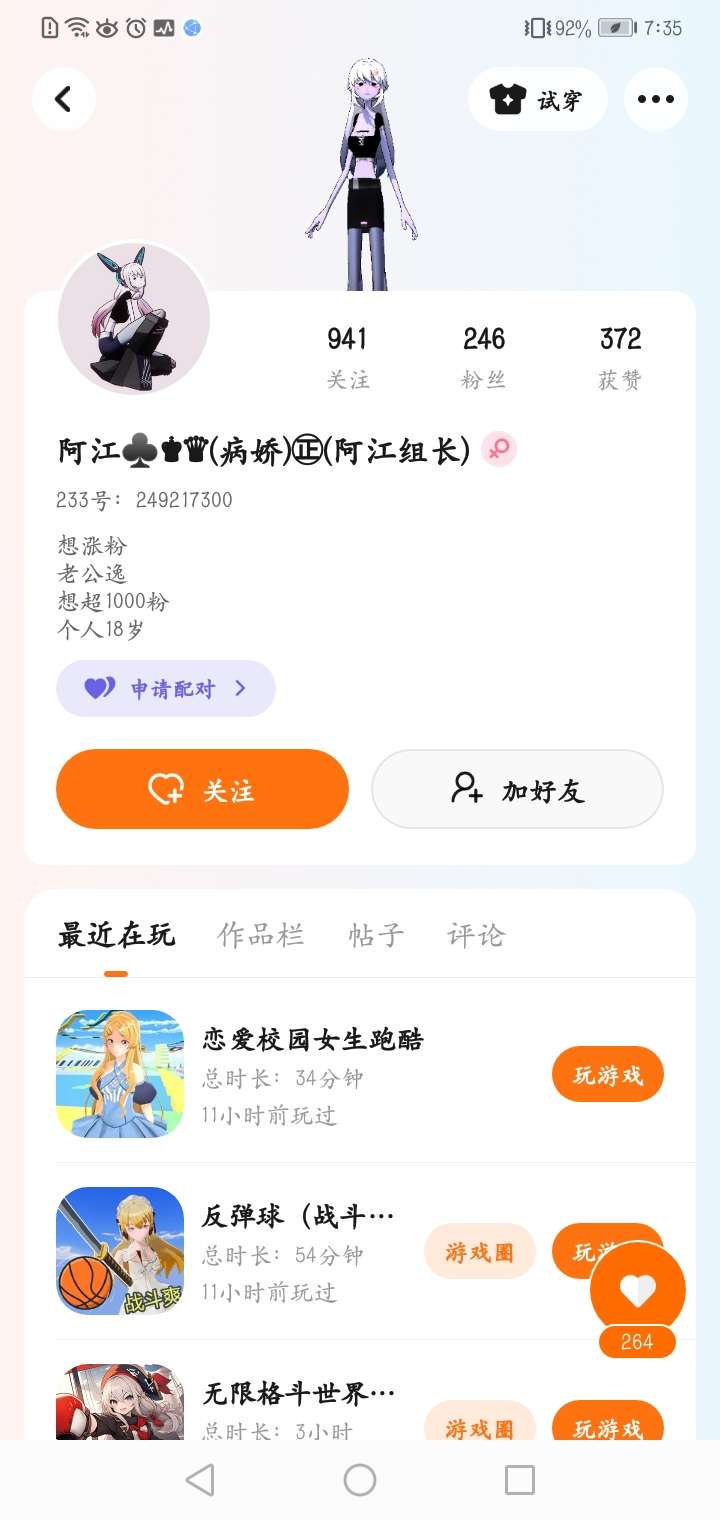Tap 申请配对 to request pairing
This screenshot has height=1520, width=720.
[x=166, y=688]
